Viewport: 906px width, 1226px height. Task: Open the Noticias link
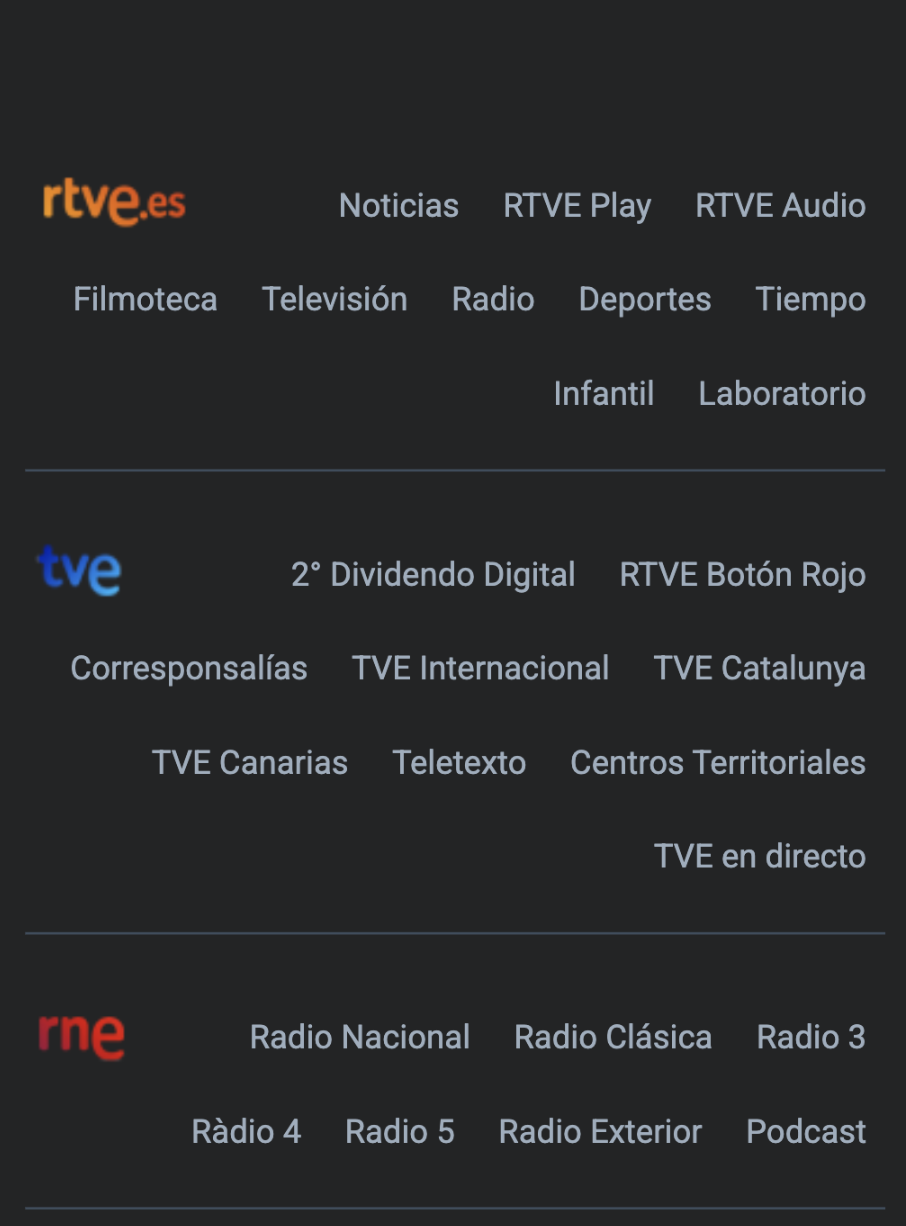pyautogui.click(x=398, y=206)
